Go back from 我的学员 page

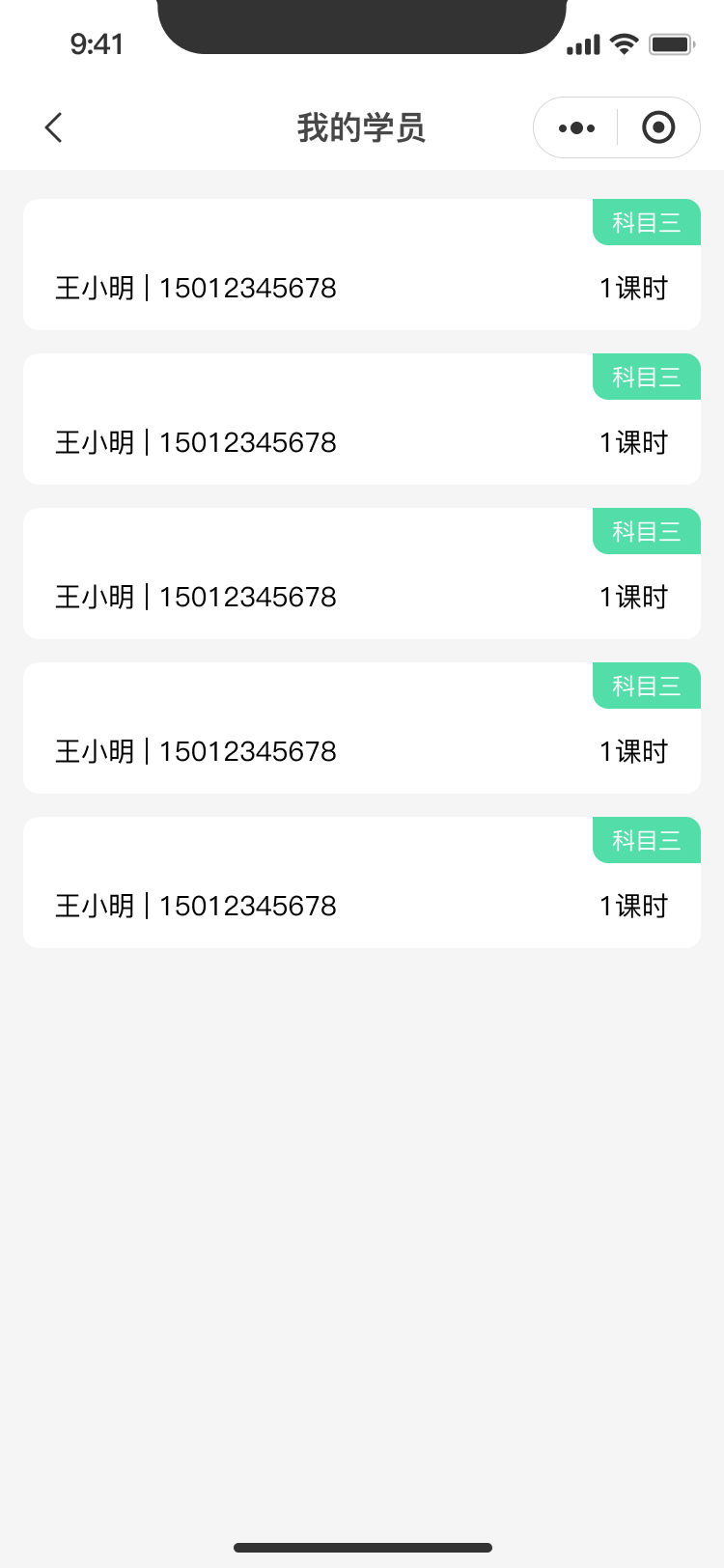pyautogui.click(x=54, y=127)
